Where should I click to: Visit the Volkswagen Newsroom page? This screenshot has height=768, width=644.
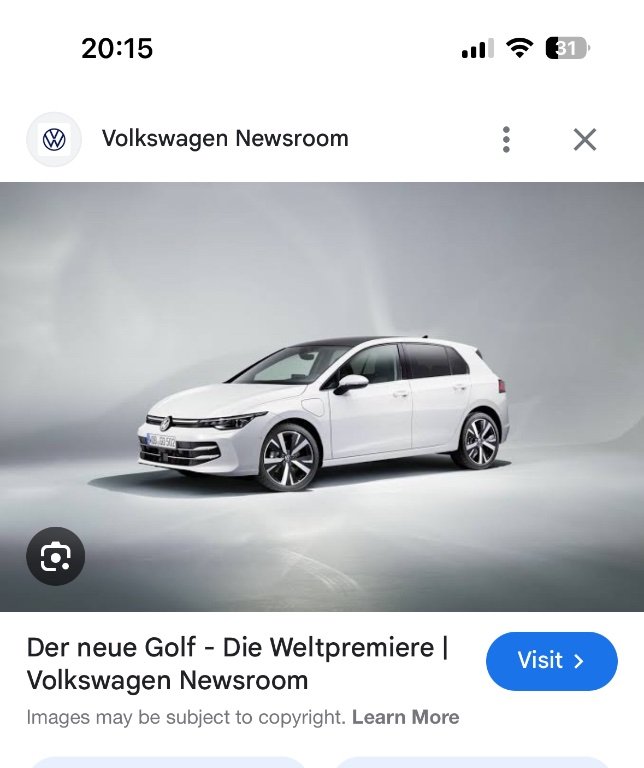tap(551, 661)
